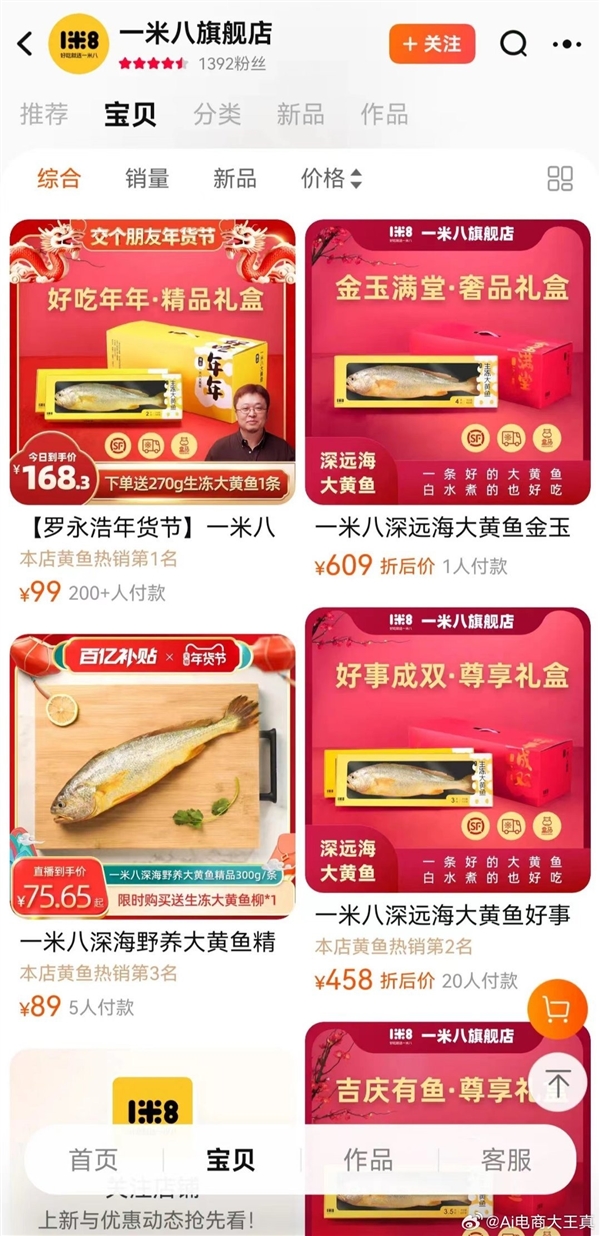The height and width of the screenshot is (1236, 600).
Task: Open 客服 customer service
Action: 506,1160
